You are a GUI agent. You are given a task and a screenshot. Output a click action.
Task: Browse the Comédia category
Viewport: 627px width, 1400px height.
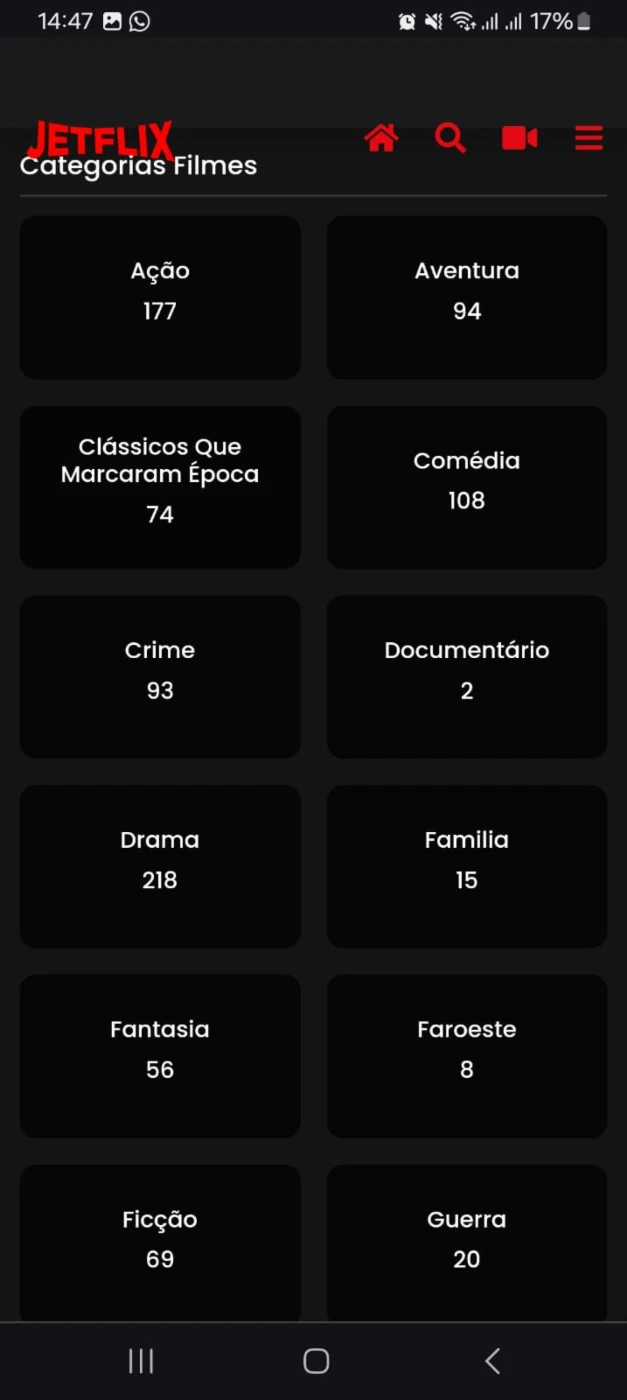point(467,487)
